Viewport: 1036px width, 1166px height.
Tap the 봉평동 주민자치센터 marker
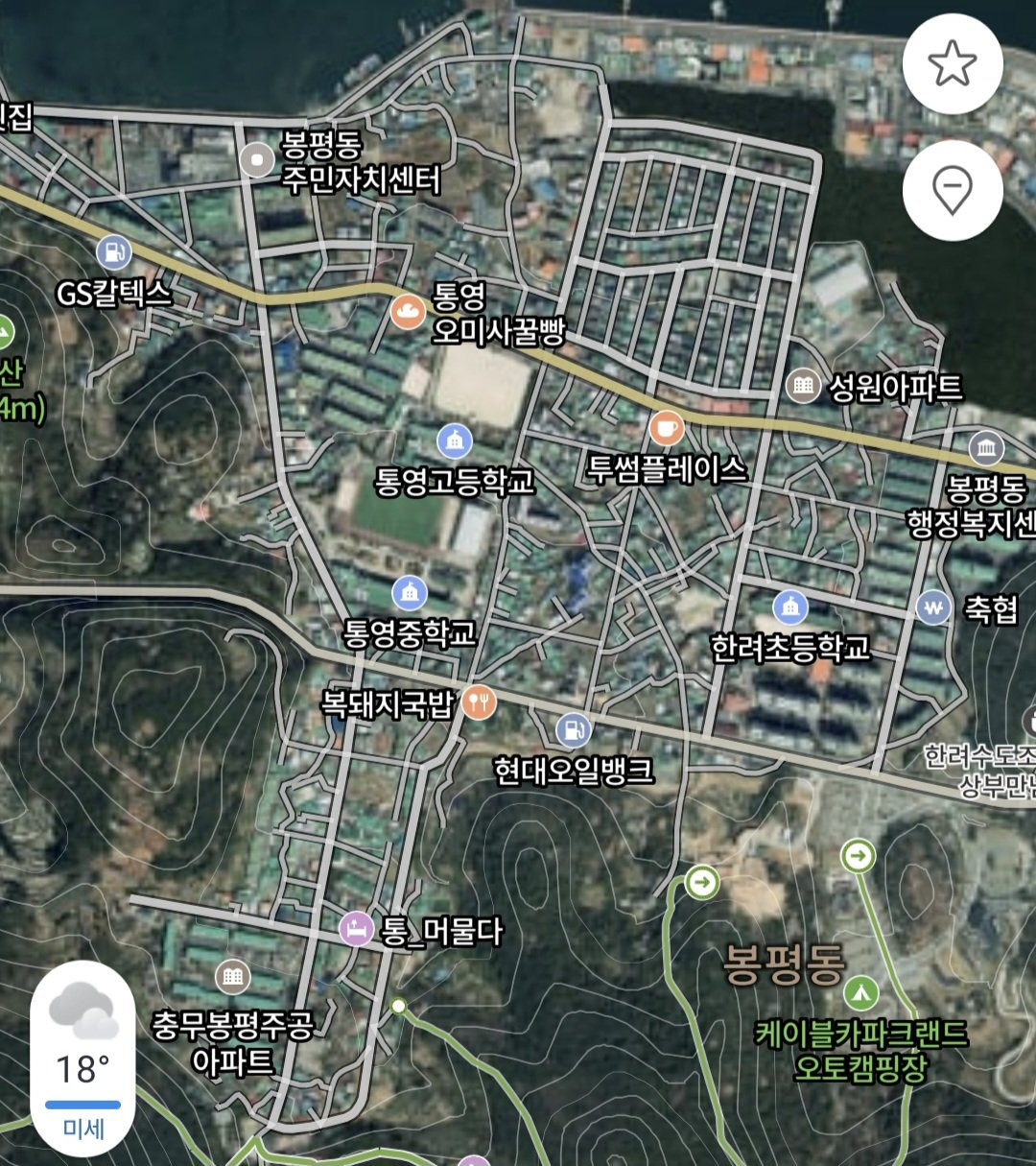[257, 159]
